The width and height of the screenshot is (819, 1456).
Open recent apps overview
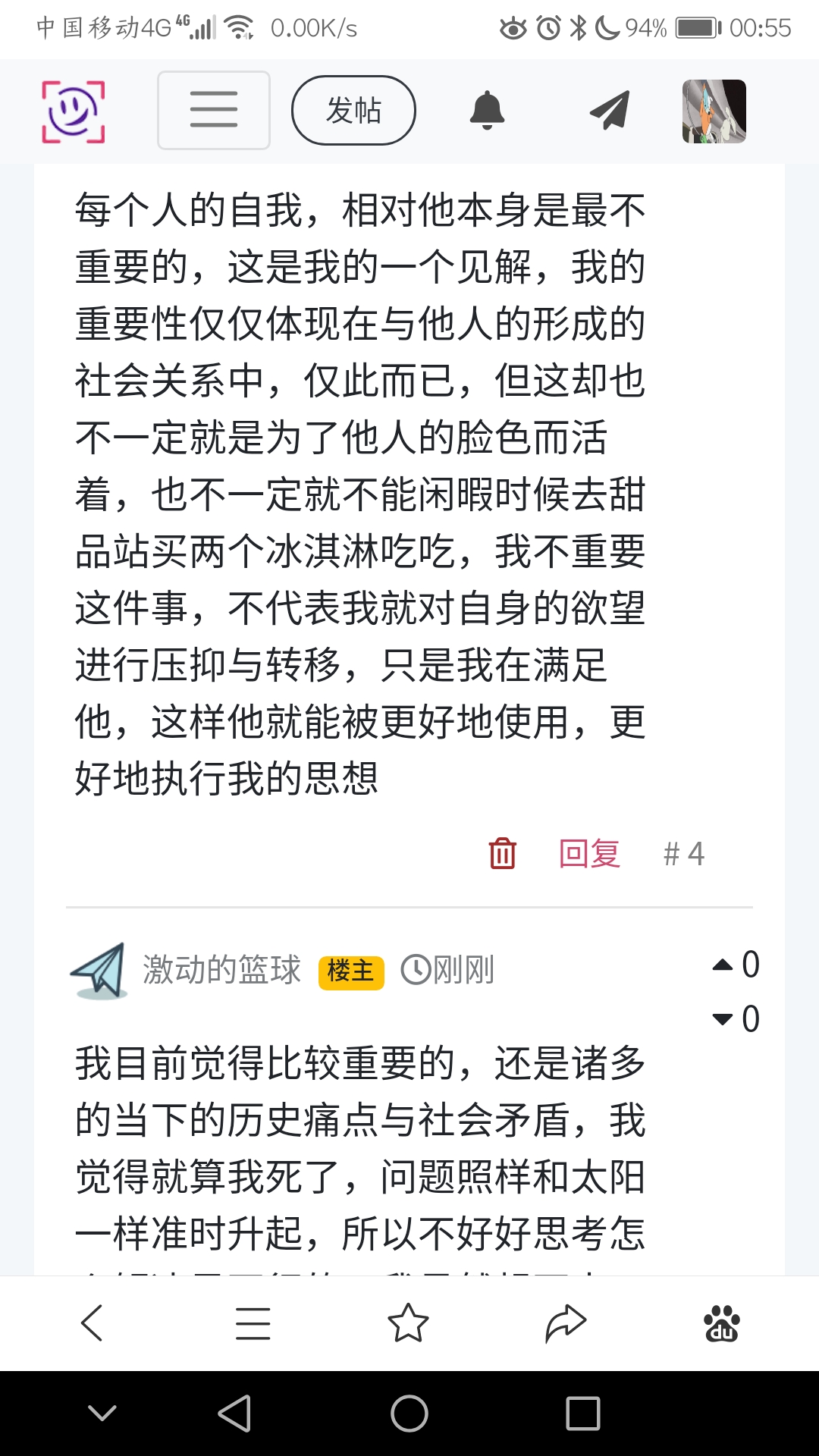(582, 1414)
